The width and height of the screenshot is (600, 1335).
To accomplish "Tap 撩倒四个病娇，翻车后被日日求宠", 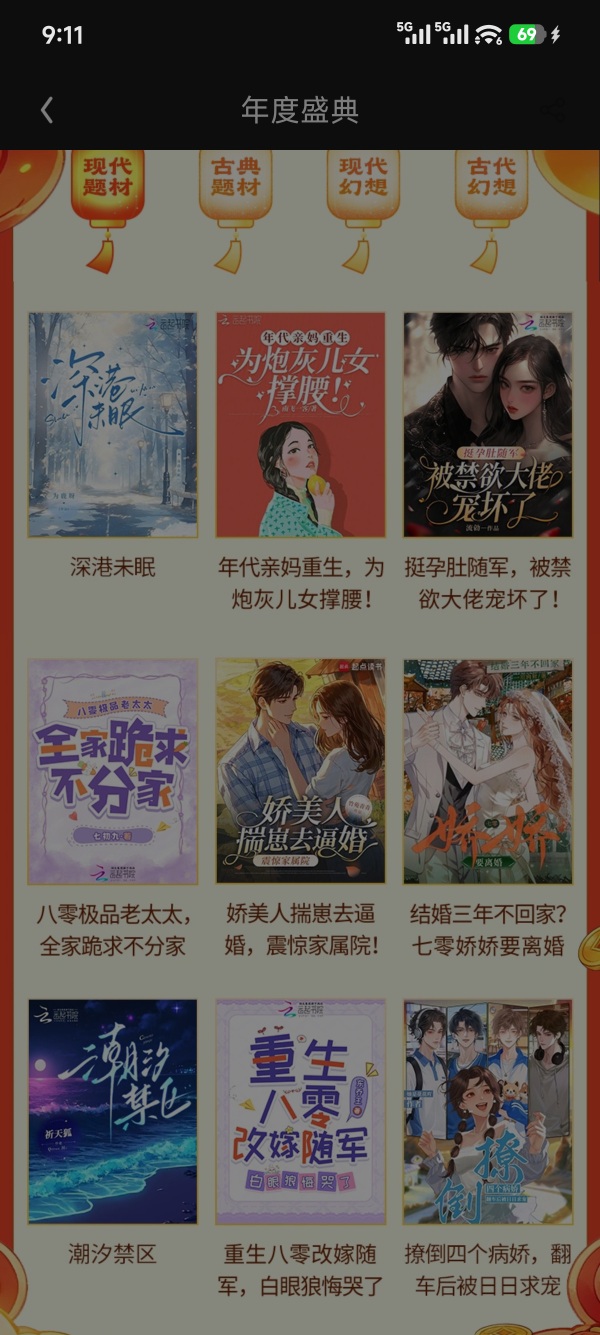I will [488, 1111].
